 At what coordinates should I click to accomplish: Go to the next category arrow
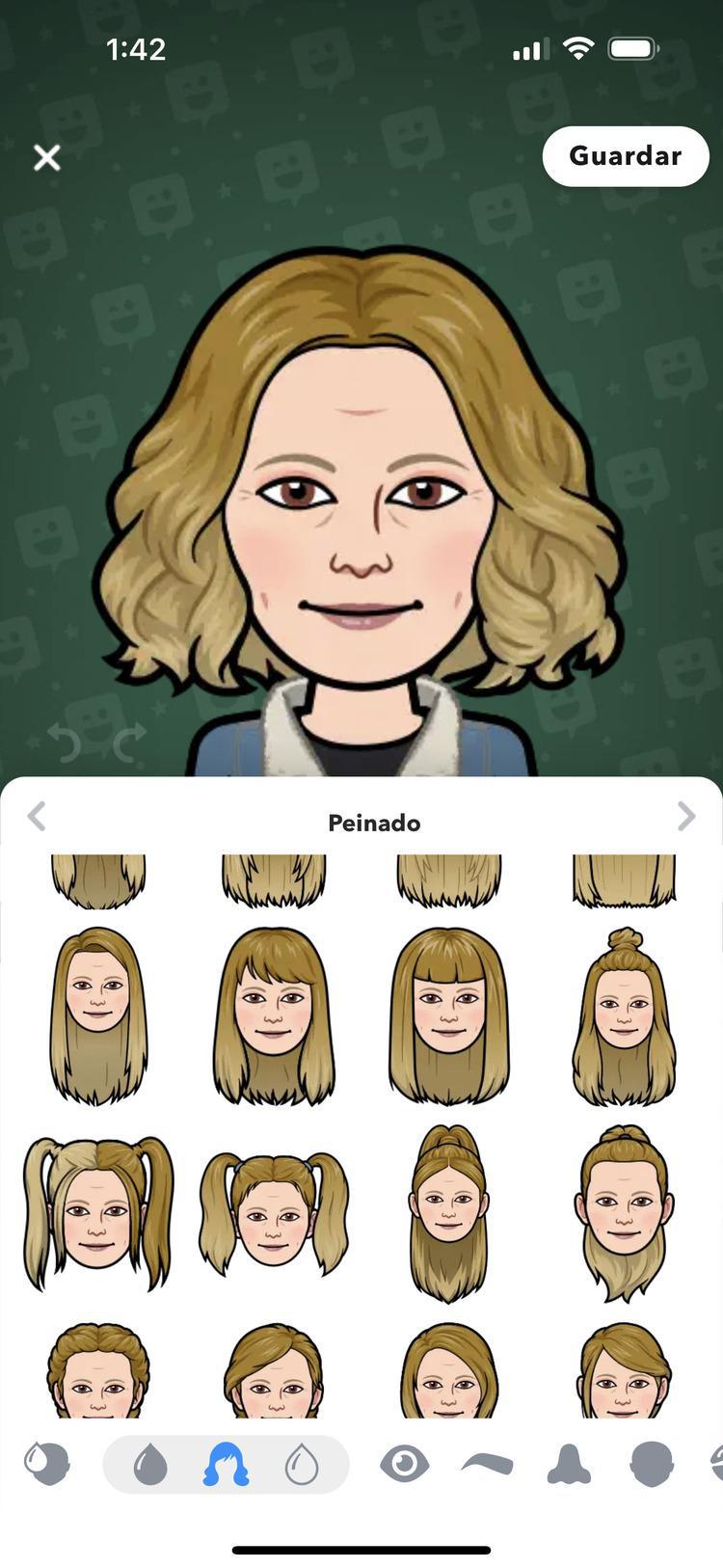click(x=685, y=817)
